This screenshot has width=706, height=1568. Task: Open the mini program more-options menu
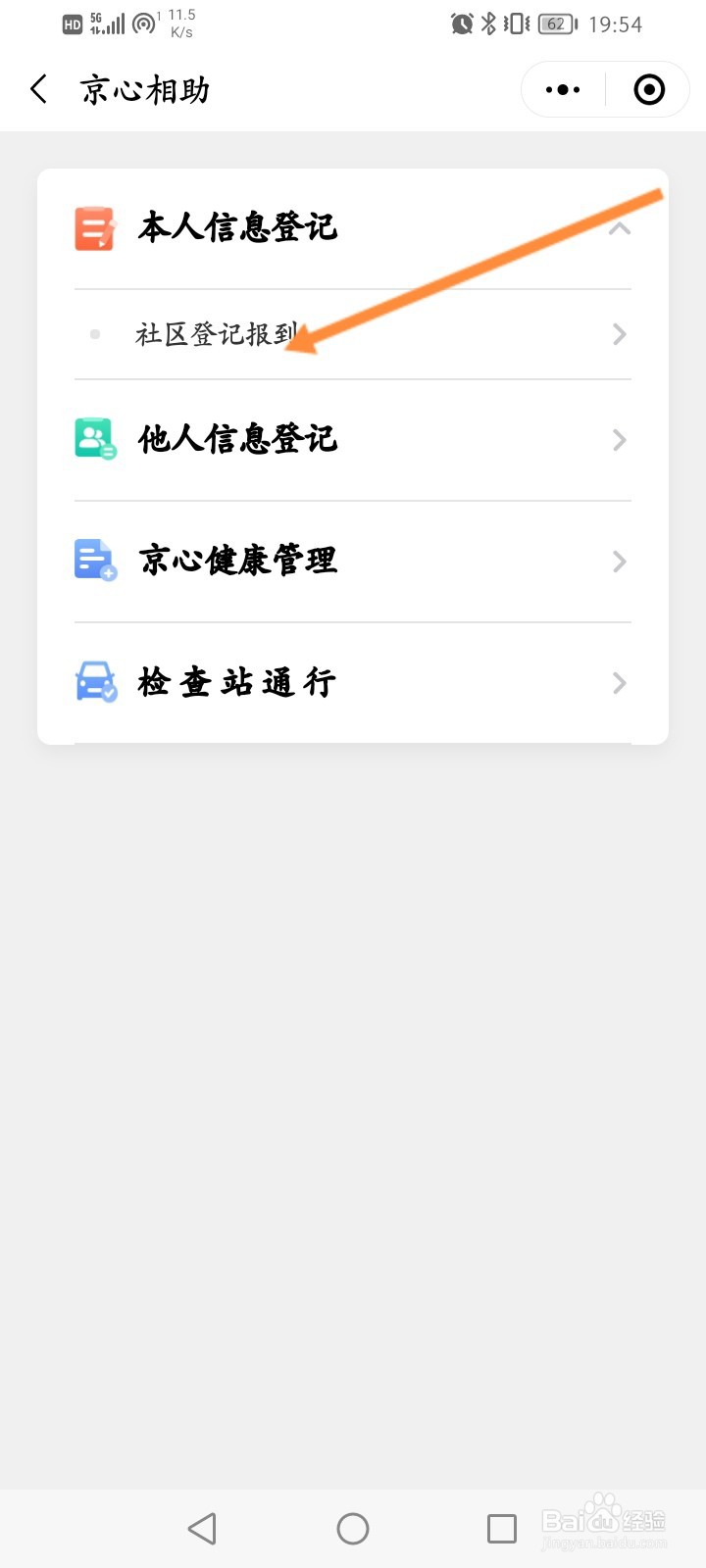(x=563, y=90)
